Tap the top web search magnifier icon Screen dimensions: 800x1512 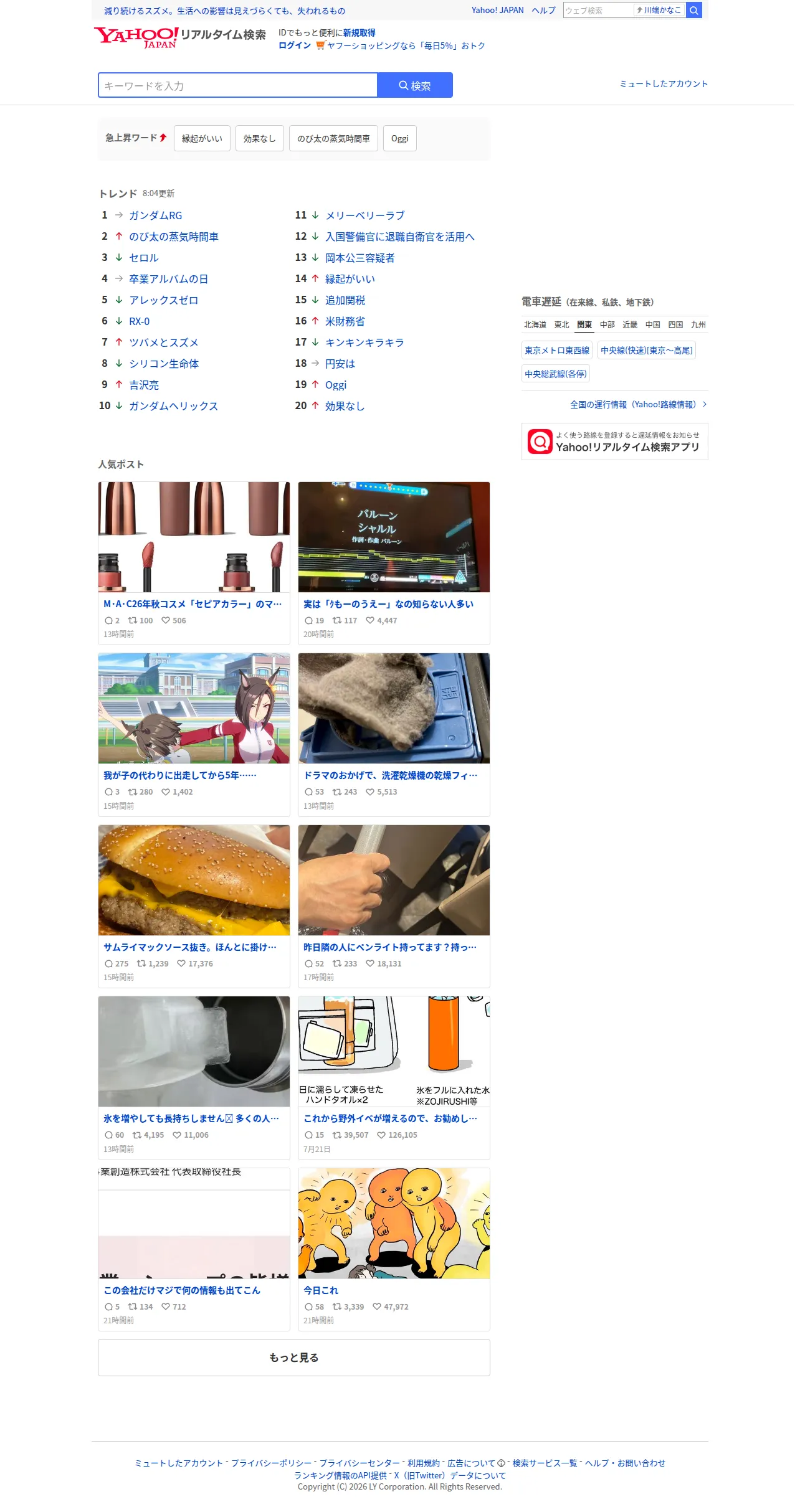click(x=694, y=10)
